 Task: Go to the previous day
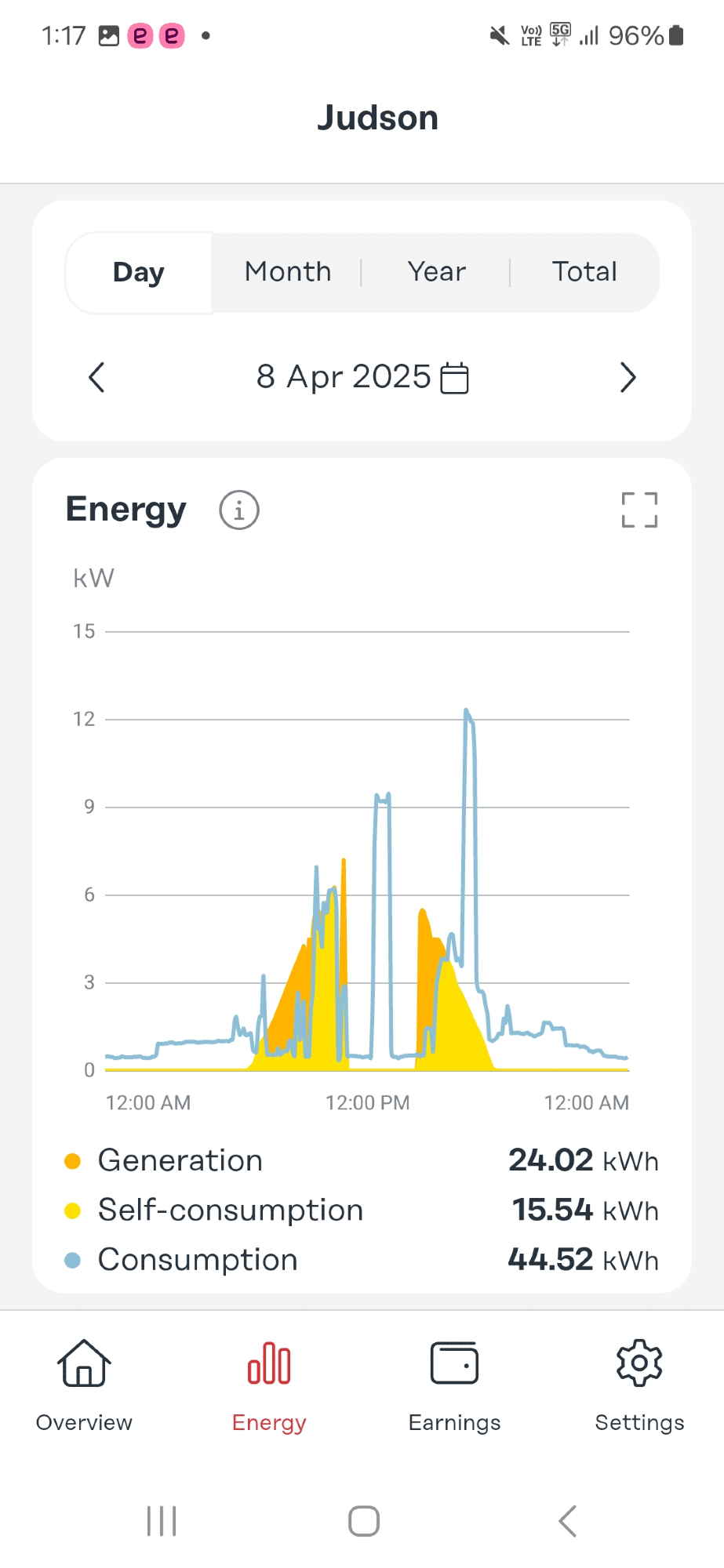(x=96, y=377)
